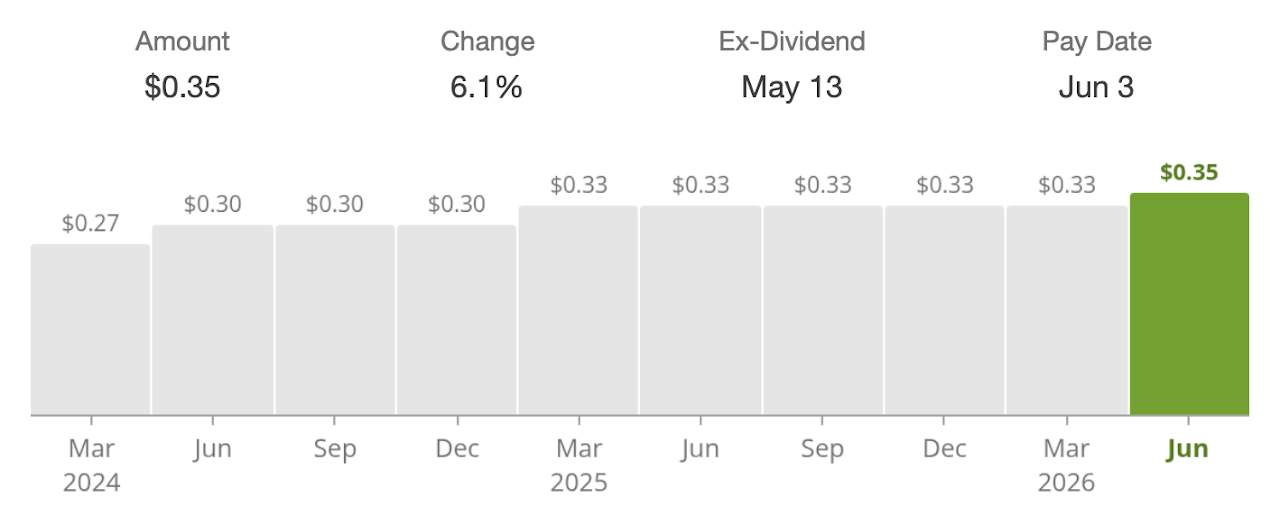
Task: Tap the Mar 2026 dividend bar
Action: tap(1067, 310)
